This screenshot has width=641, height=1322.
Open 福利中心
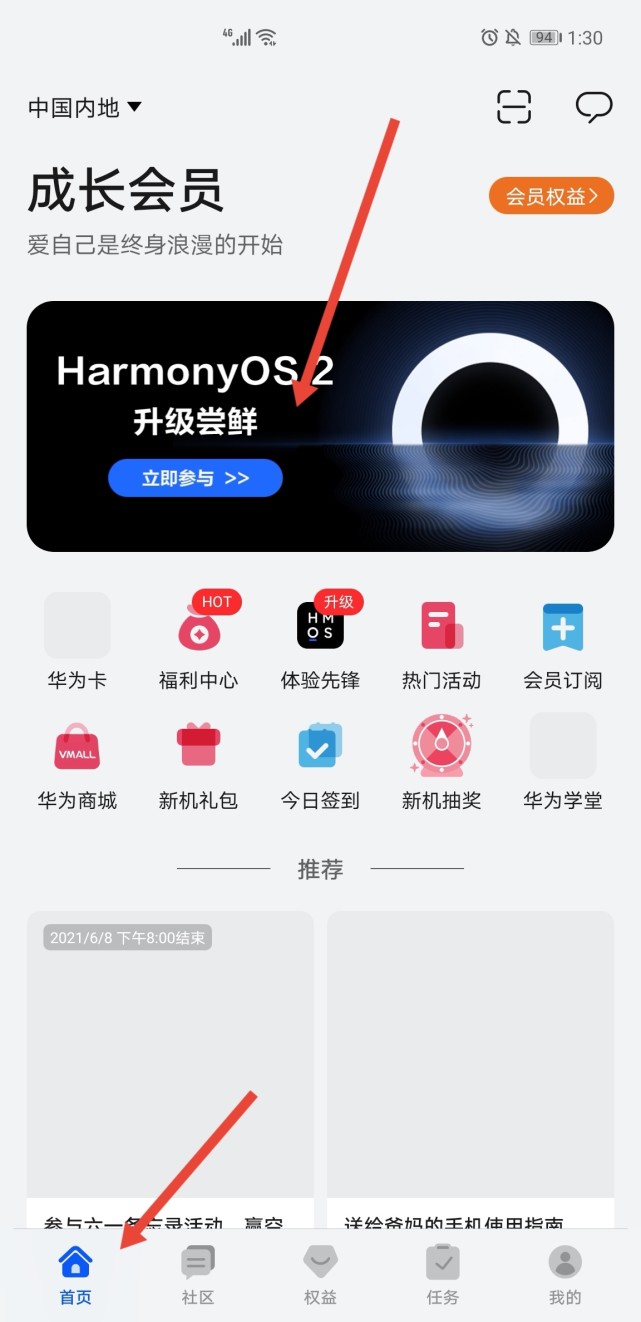pyautogui.click(x=198, y=642)
